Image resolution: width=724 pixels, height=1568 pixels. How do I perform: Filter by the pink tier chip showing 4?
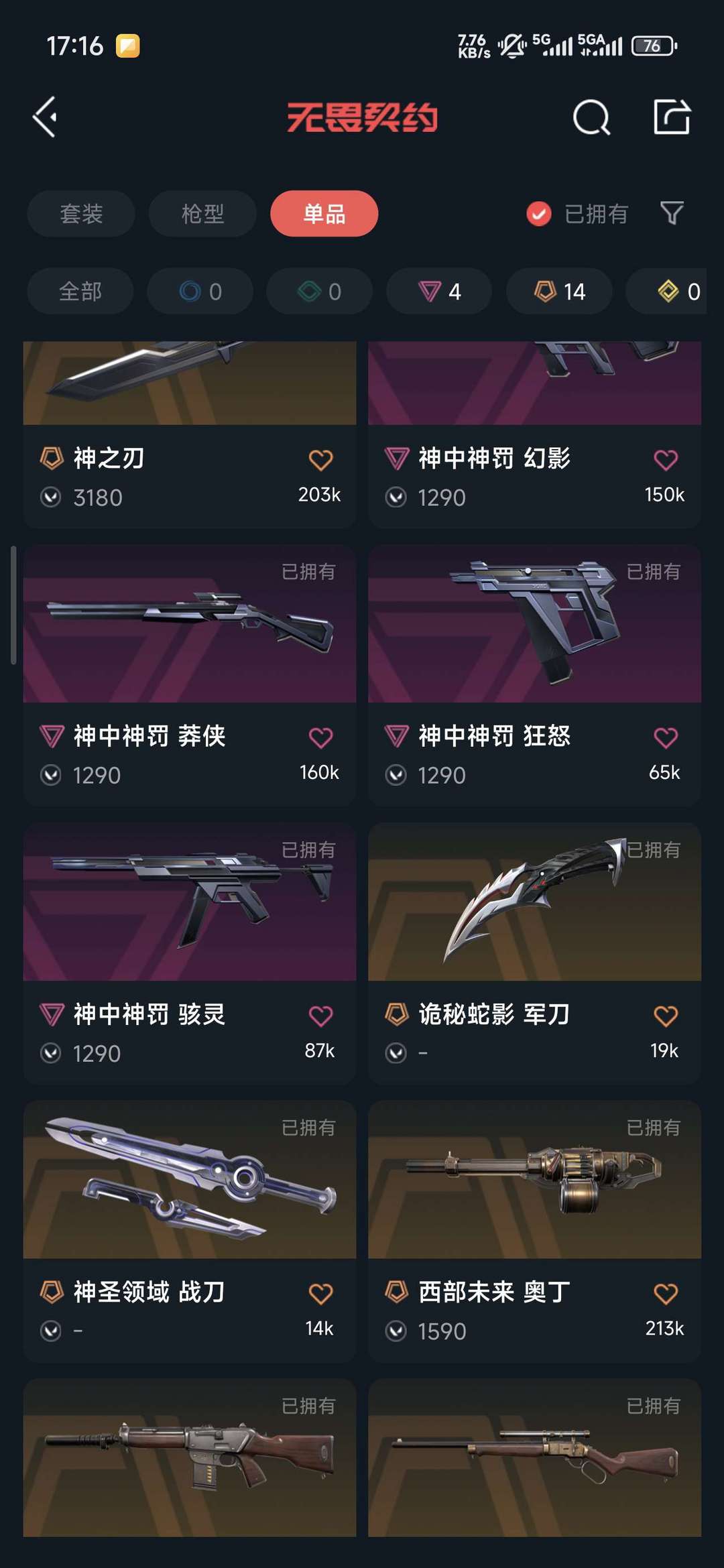tap(439, 292)
